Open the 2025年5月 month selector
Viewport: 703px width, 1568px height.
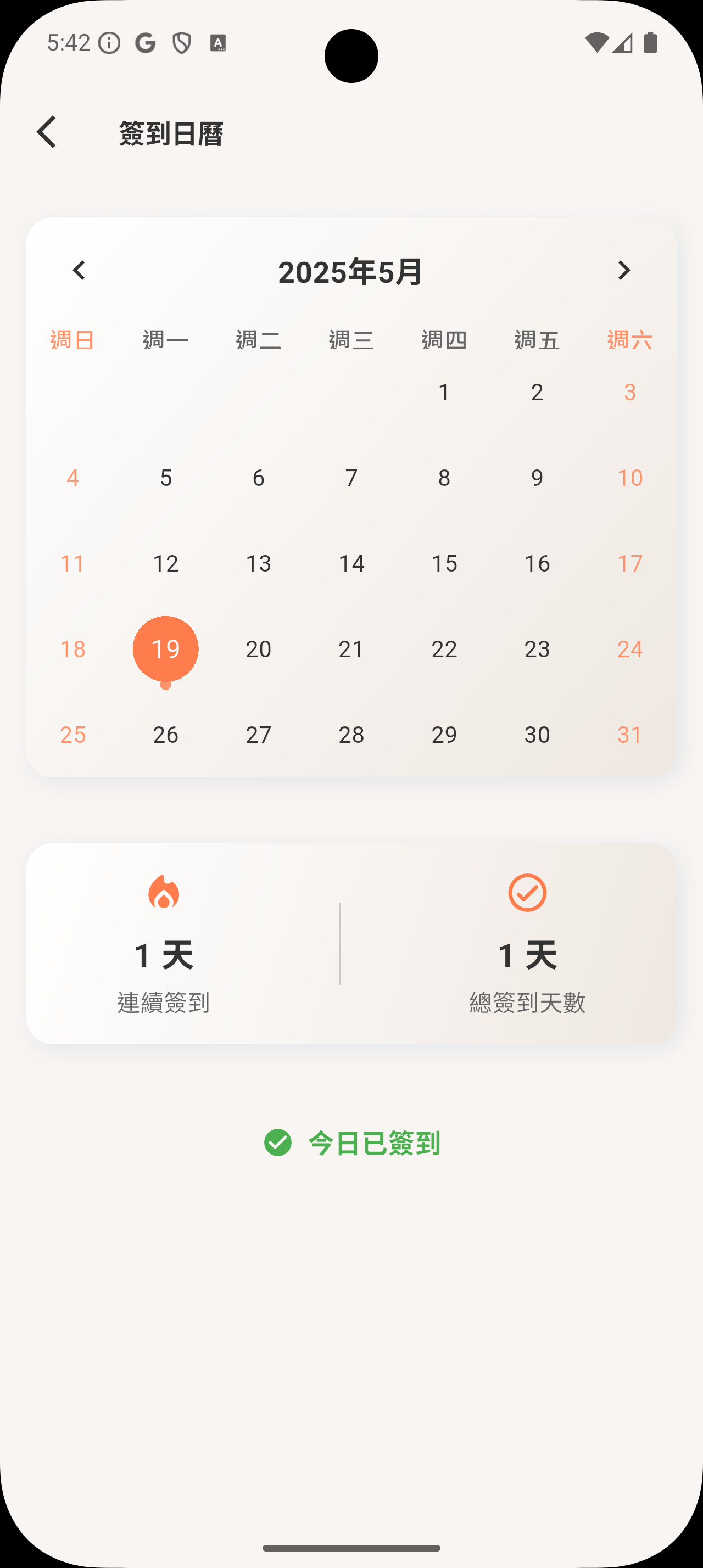pyautogui.click(x=351, y=272)
